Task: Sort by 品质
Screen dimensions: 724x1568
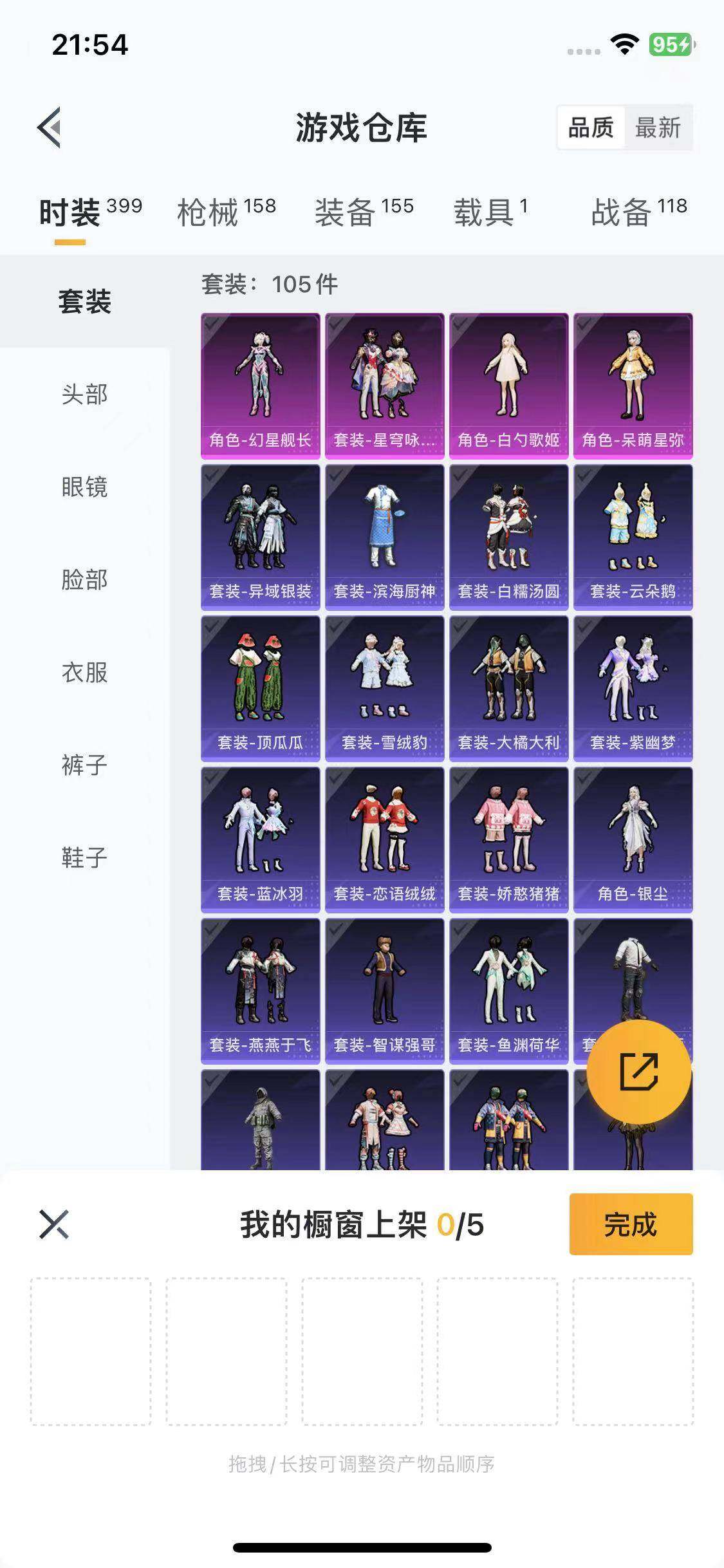Action: pos(591,127)
